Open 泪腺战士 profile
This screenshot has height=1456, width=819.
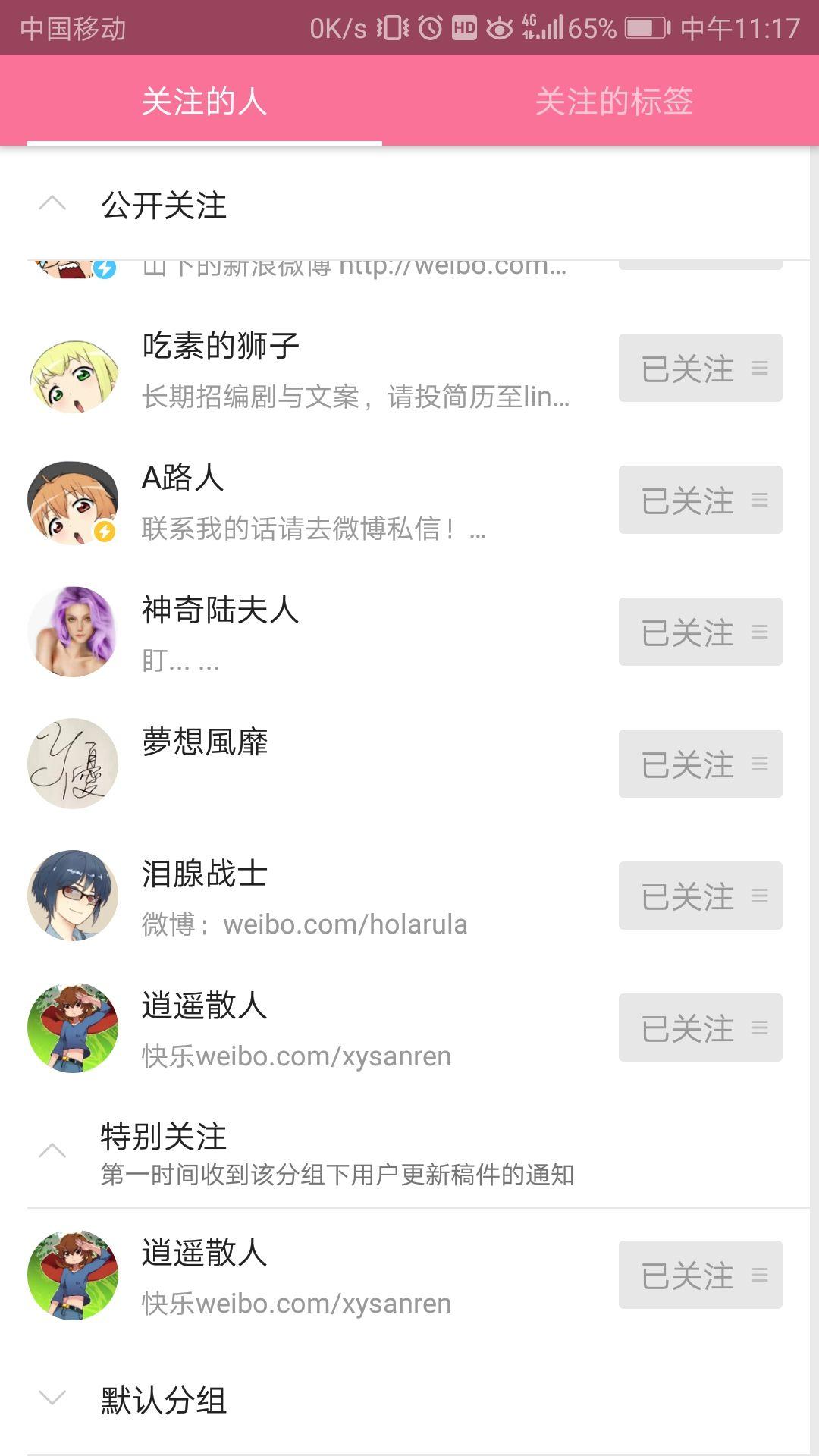click(x=205, y=874)
